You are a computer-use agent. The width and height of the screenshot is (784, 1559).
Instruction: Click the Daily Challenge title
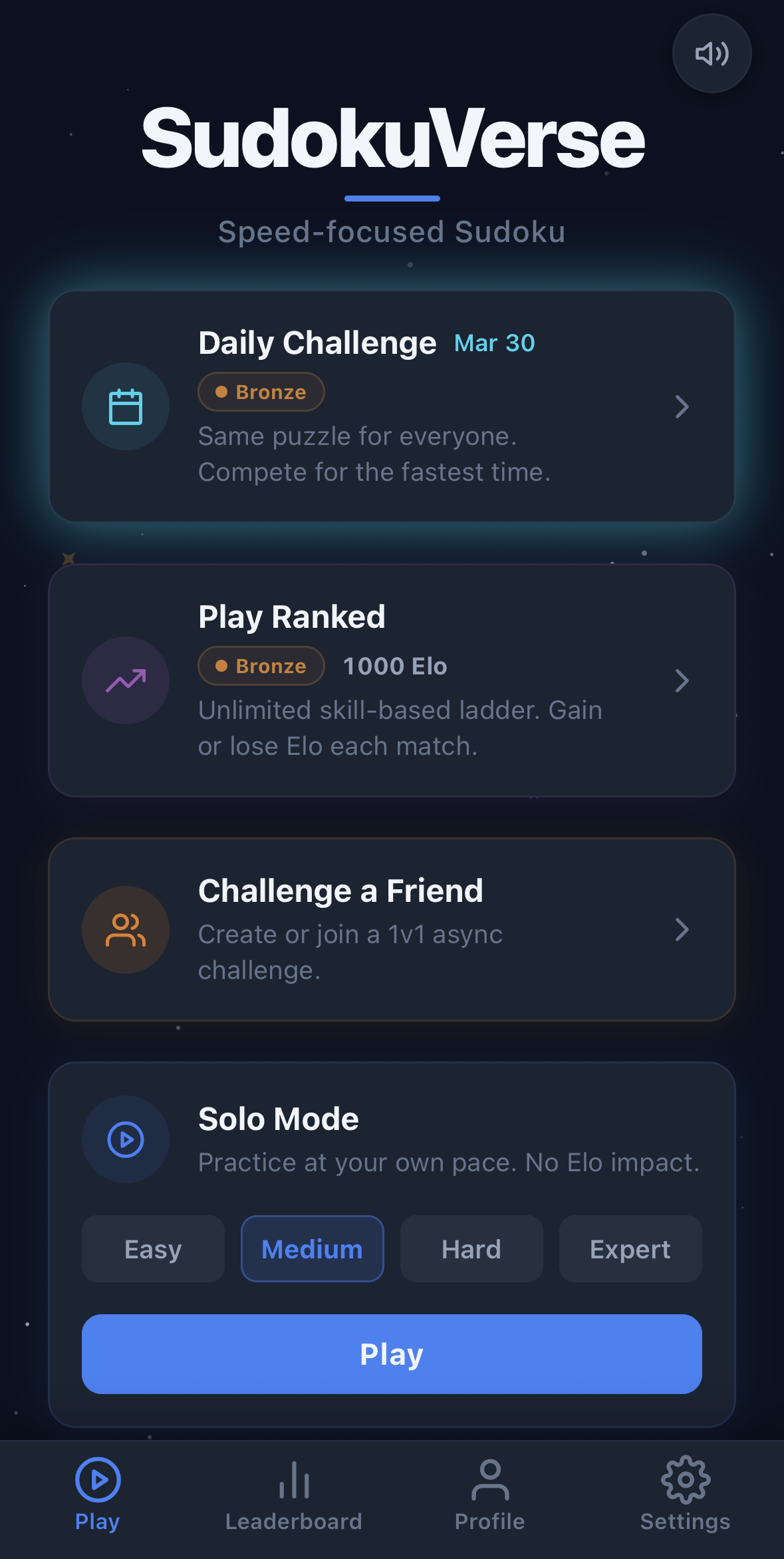pyautogui.click(x=316, y=342)
